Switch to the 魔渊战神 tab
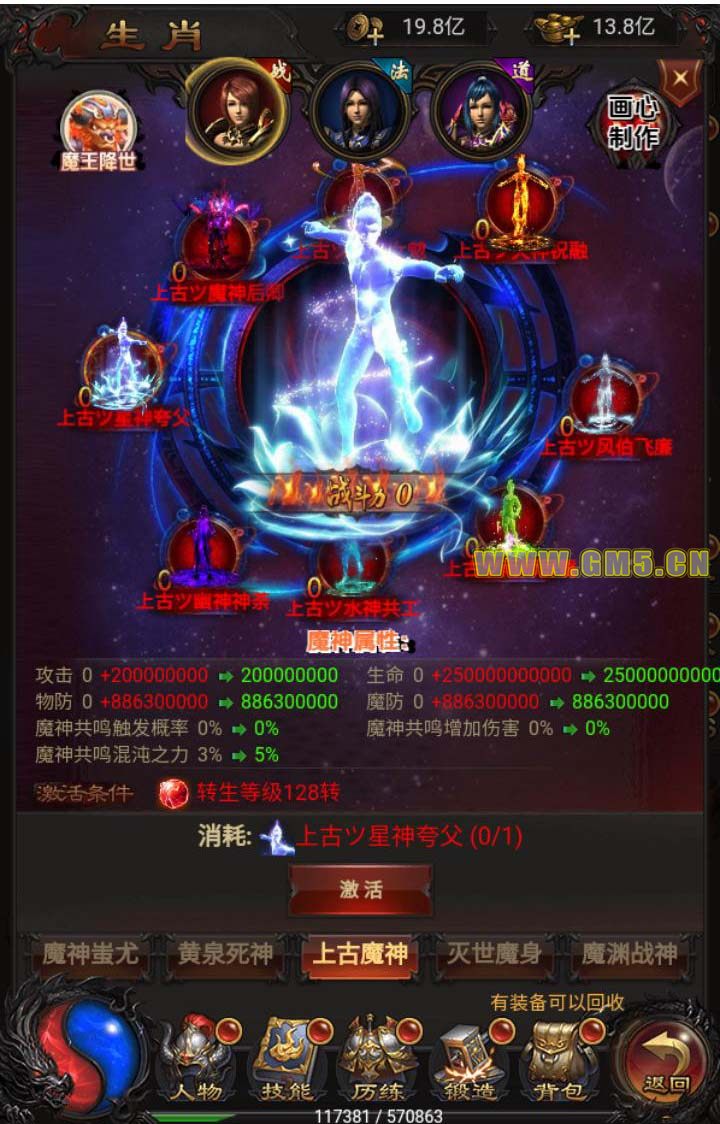This screenshot has width=720, height=1124. (x=629, y=954)
